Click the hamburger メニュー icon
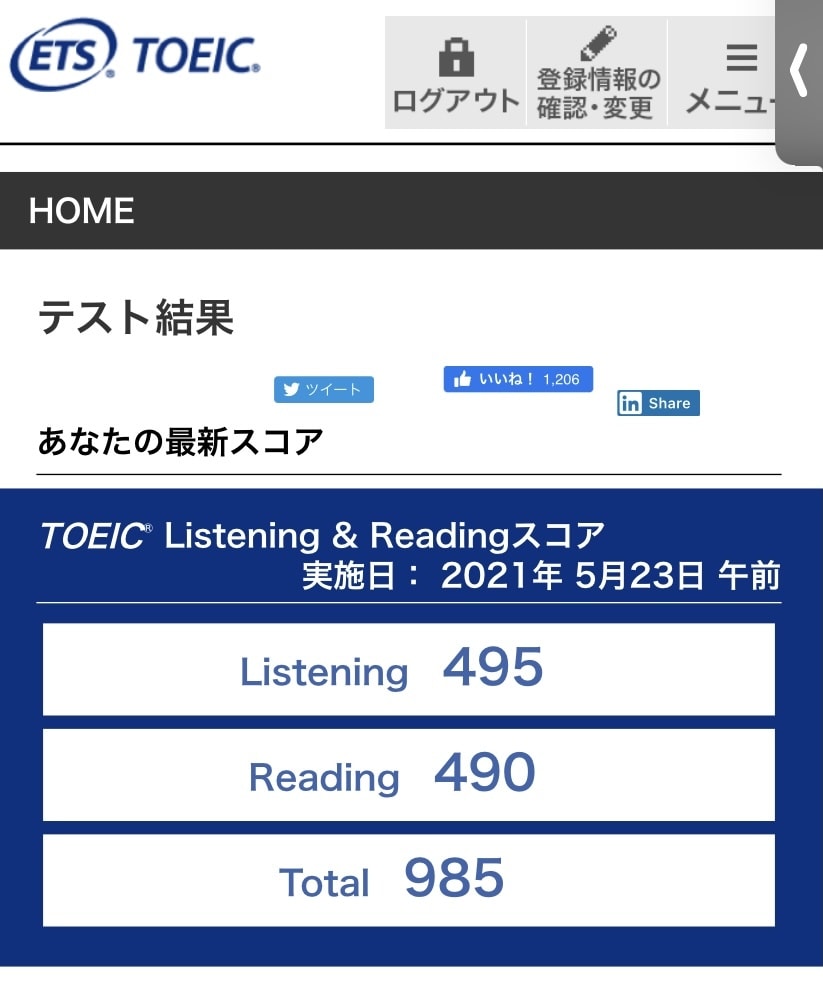This screenshot has height=992, width=823. pos(741,57)
